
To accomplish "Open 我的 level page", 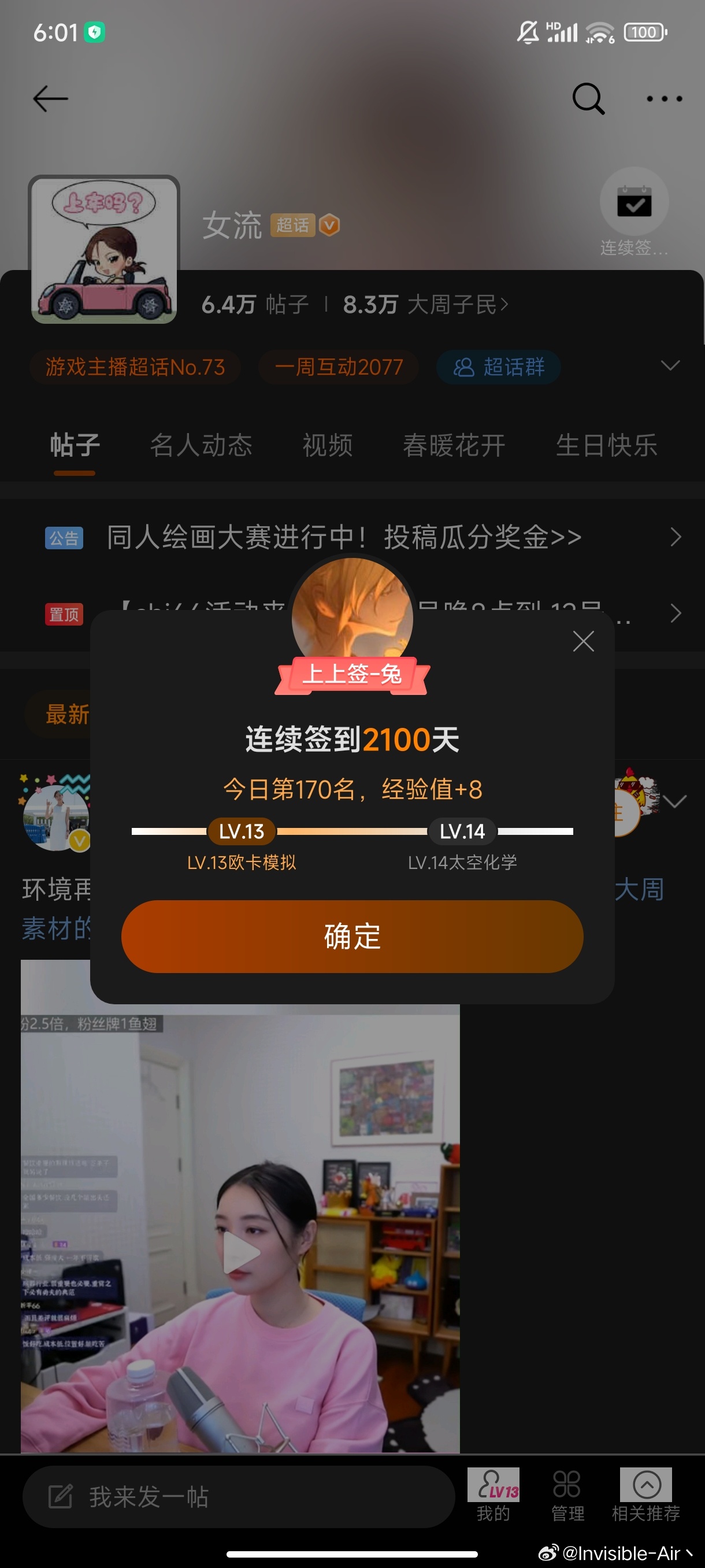I will [493, 1495].
